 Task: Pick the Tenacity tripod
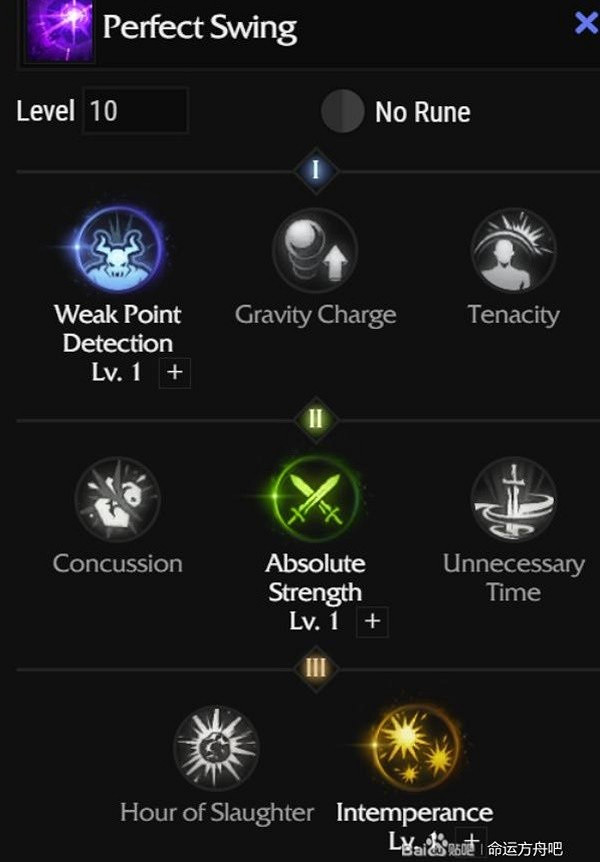pos(513,250)
